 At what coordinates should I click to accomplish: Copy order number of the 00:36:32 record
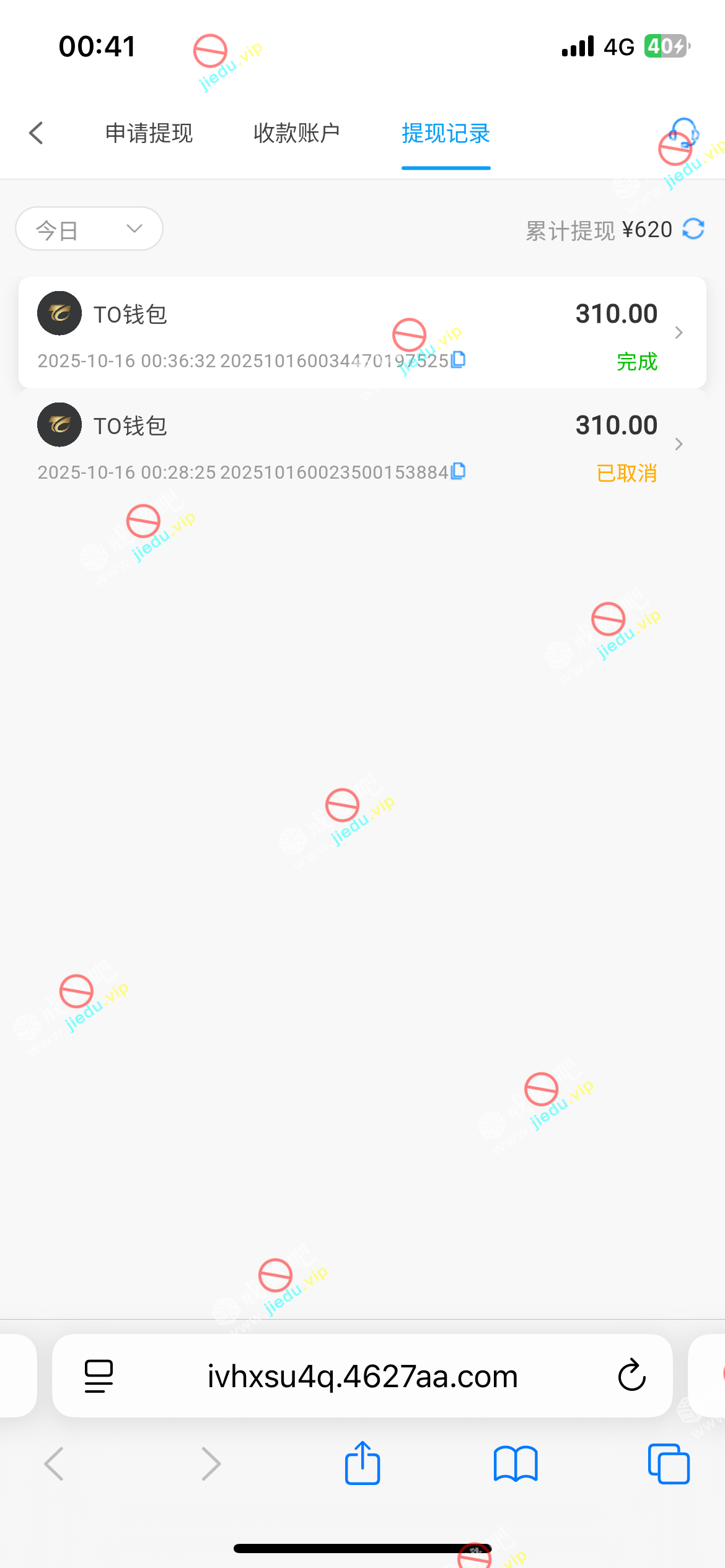click(459, 360)
